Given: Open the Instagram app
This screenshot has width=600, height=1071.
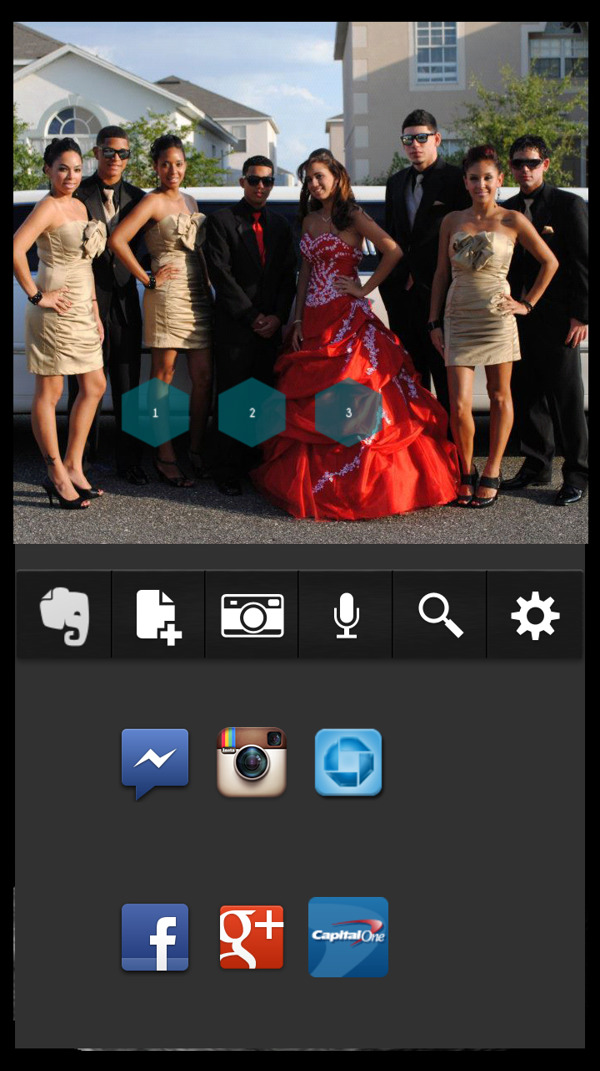Looking at the screenshot, I should point(252,762).
